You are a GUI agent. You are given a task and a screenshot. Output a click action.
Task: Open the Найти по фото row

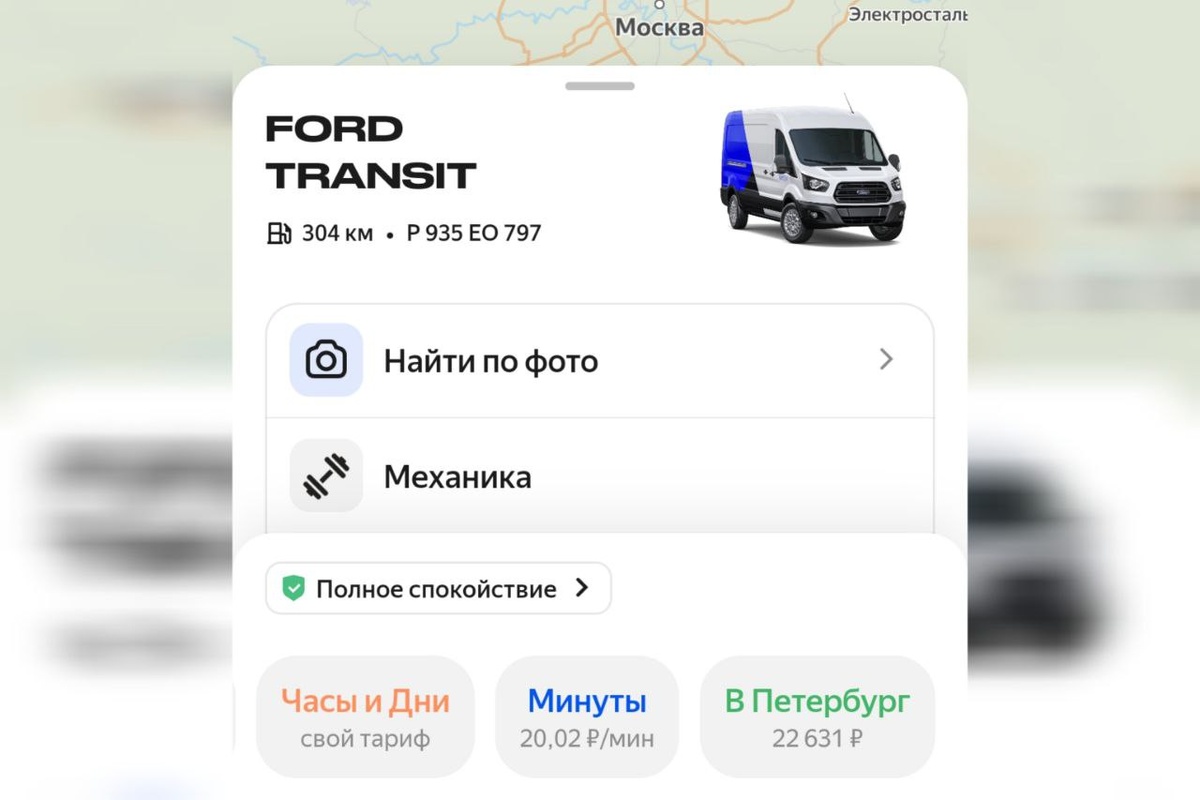[600, 361]
